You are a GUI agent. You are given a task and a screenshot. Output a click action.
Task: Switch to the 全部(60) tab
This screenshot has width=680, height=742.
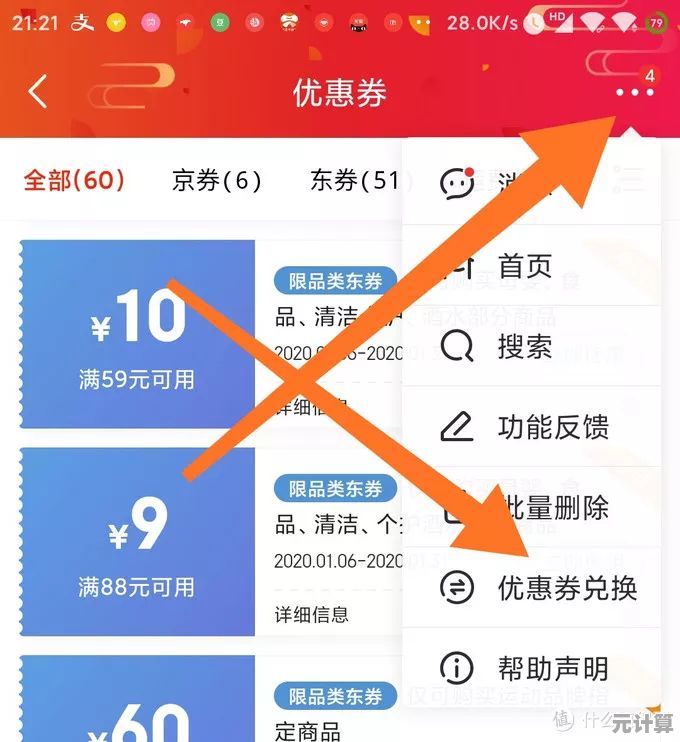pyautogui.click(x=74, y=181)
